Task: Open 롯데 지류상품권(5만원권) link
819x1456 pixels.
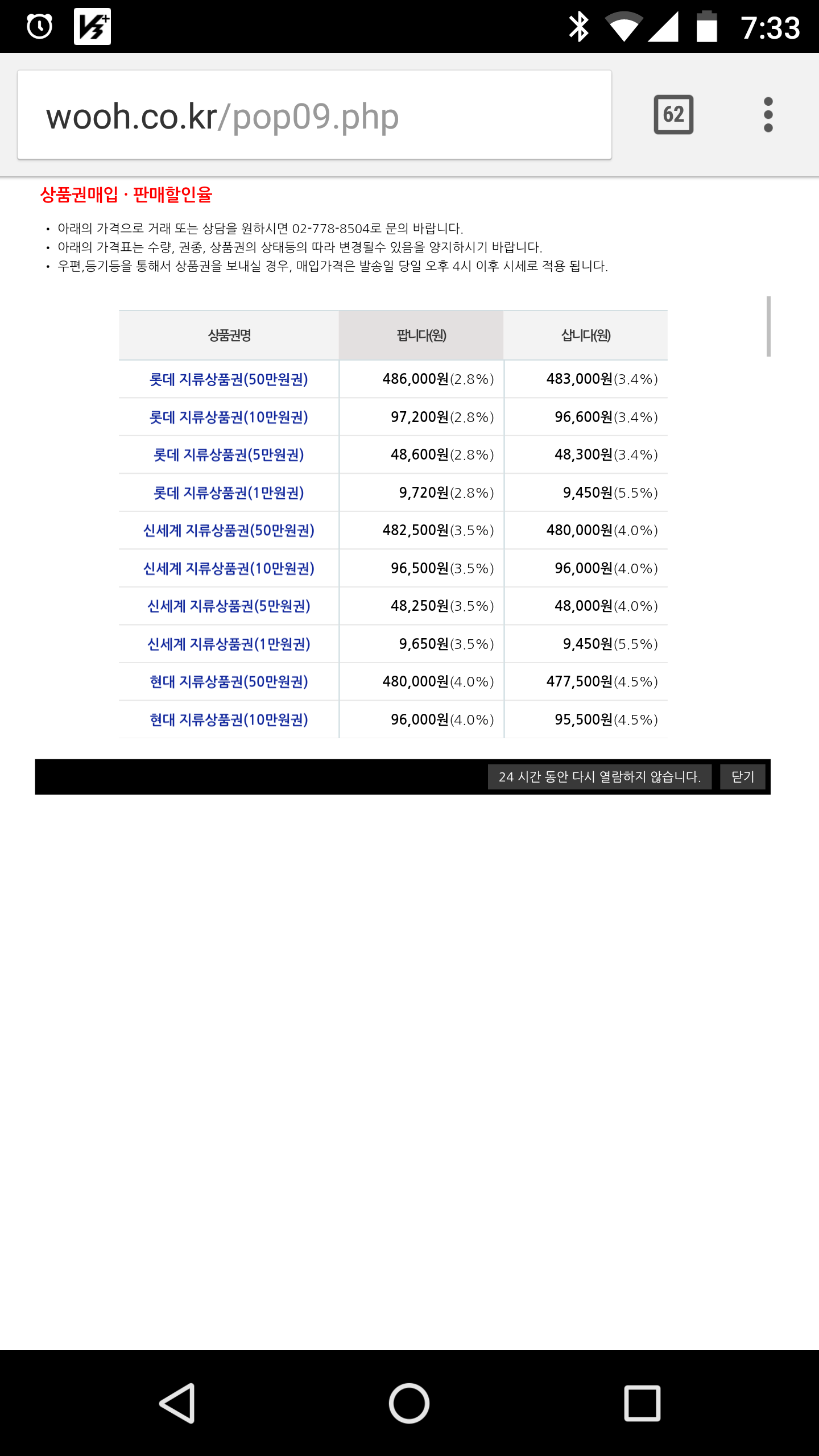Action: (229, 455)
